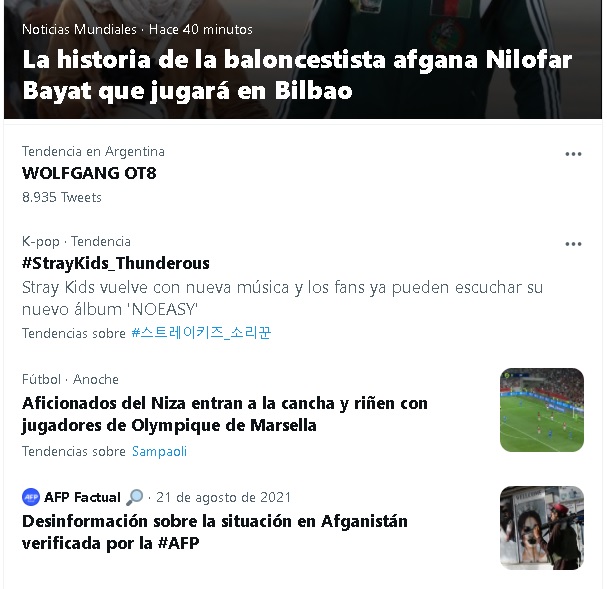Screen dimensions: 607x589
Task: Open the WOLFGANG OT8 trend
Action: click(x=89, y=173)
